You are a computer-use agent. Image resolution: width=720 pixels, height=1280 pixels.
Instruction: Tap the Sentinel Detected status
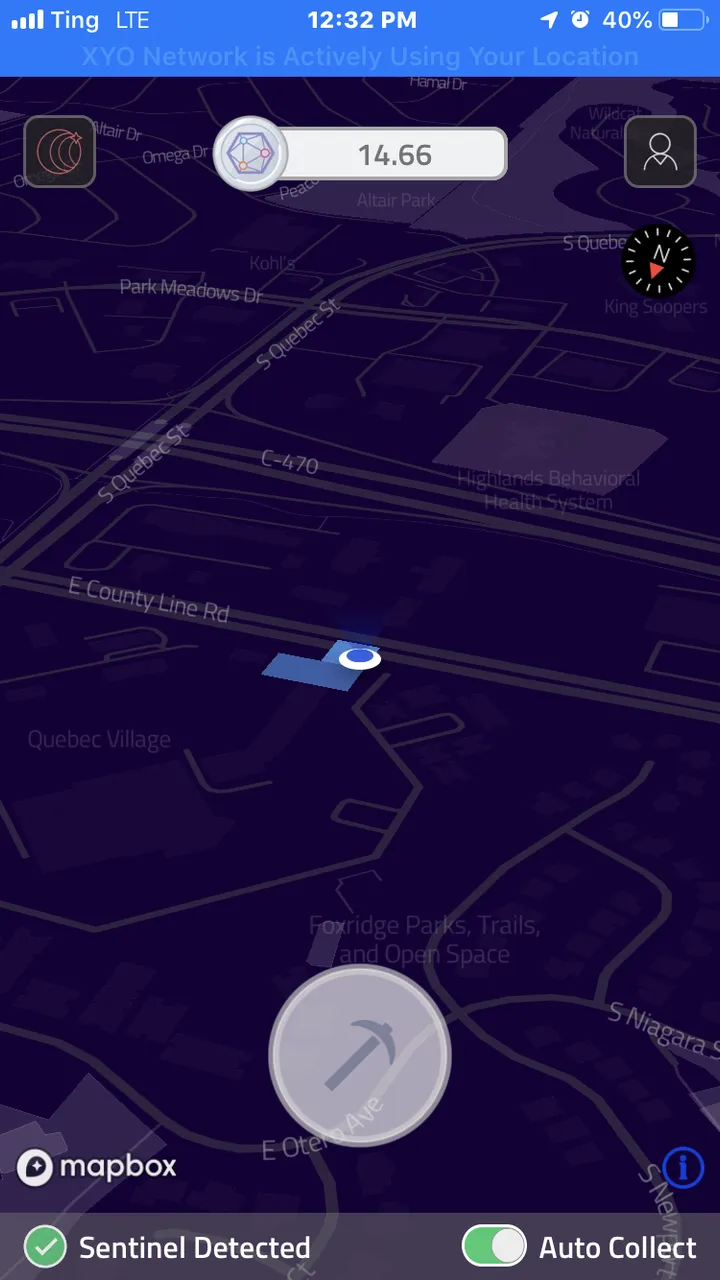pos(168,1247)
